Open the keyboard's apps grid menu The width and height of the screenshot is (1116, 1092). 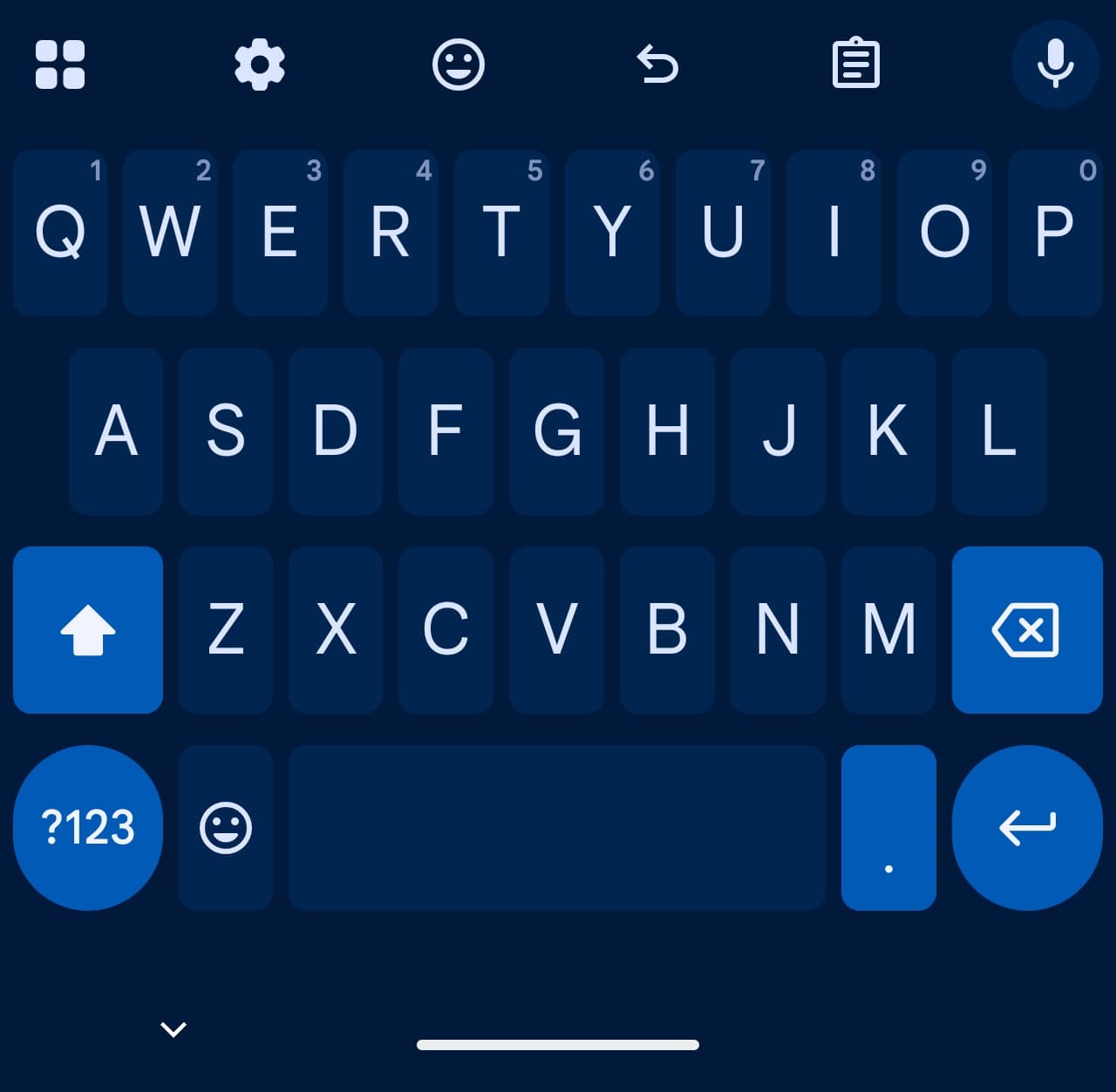coord(60,64)
